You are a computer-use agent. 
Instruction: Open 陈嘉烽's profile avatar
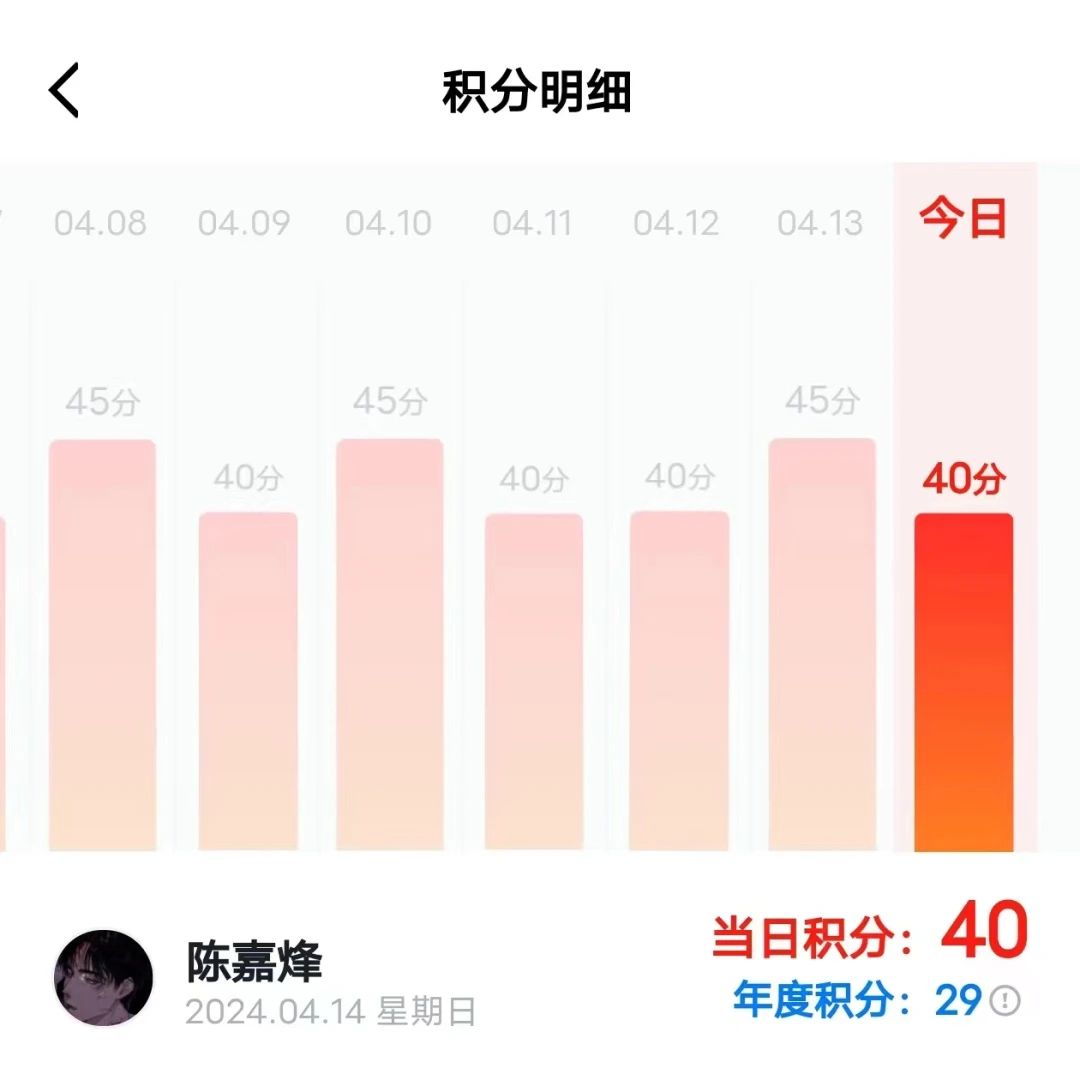coord(103,978)
